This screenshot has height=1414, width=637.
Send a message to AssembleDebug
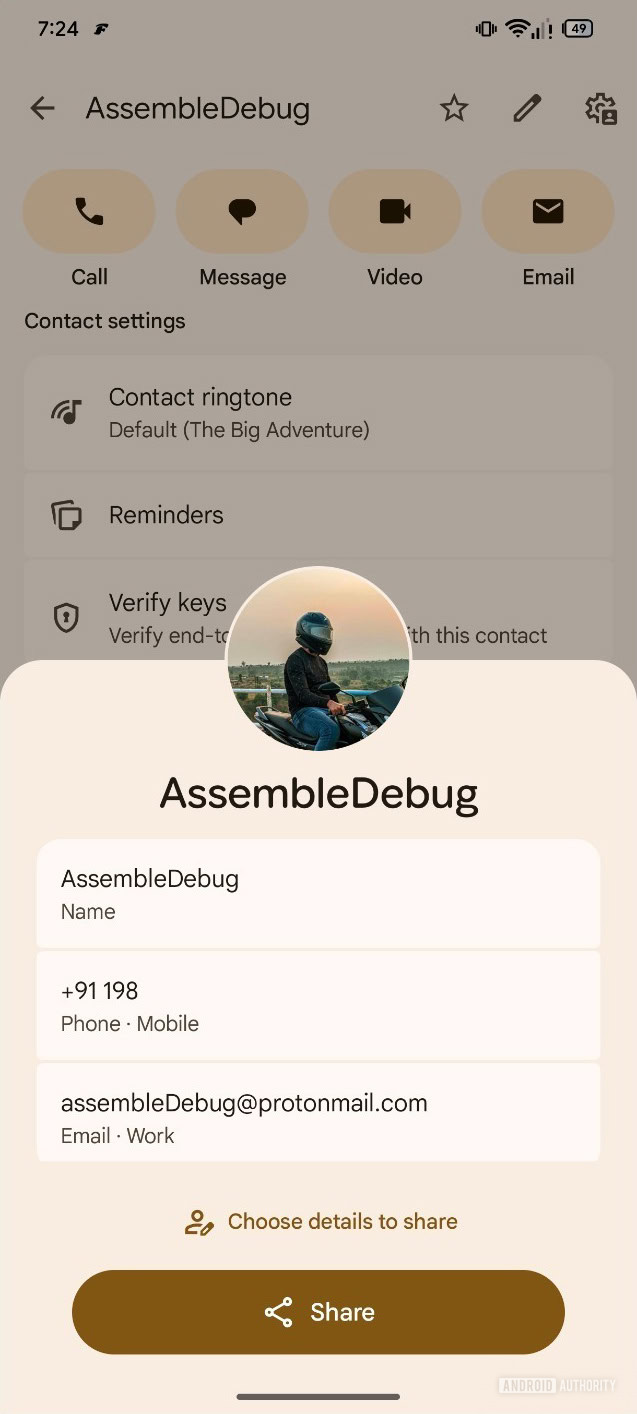point(242,212)
